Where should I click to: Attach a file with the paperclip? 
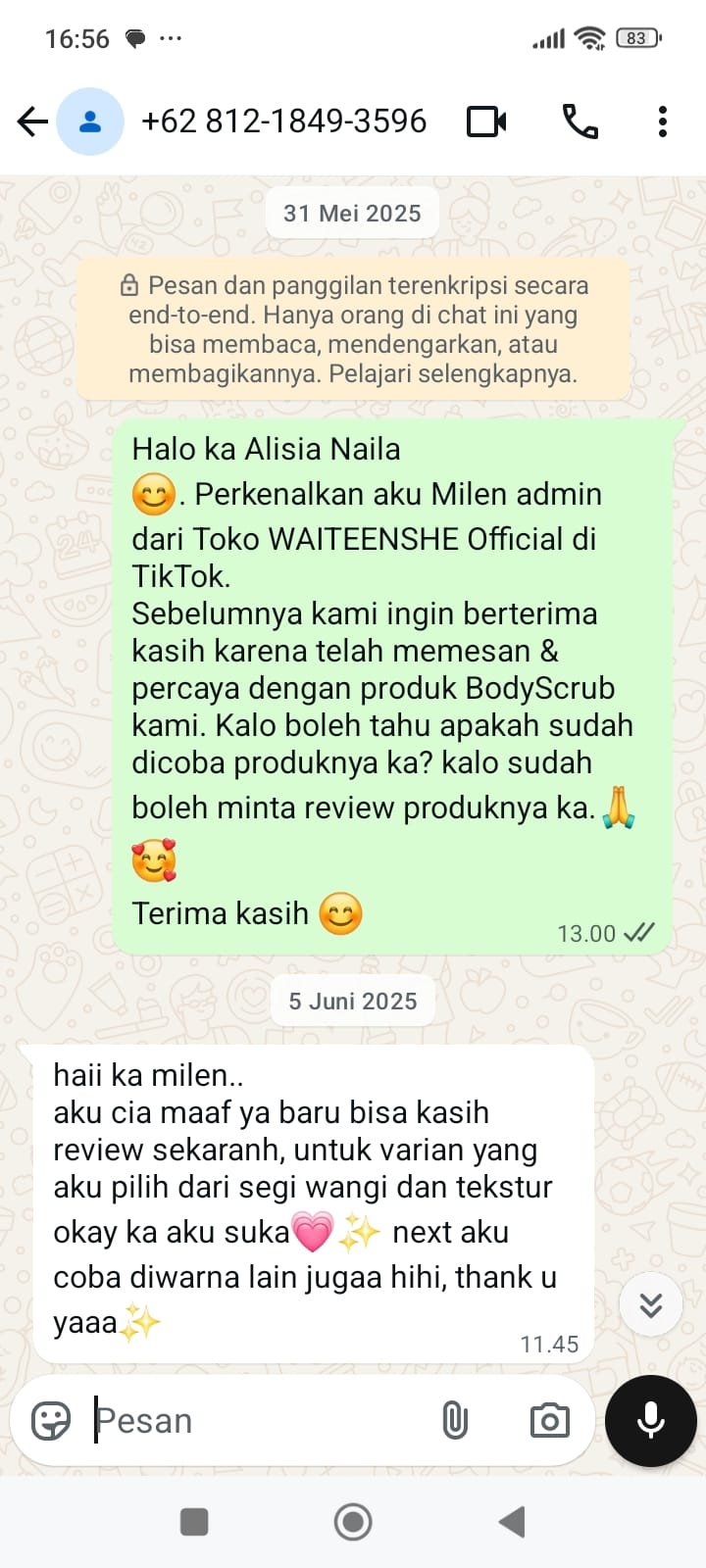[x=455, y=1420]
